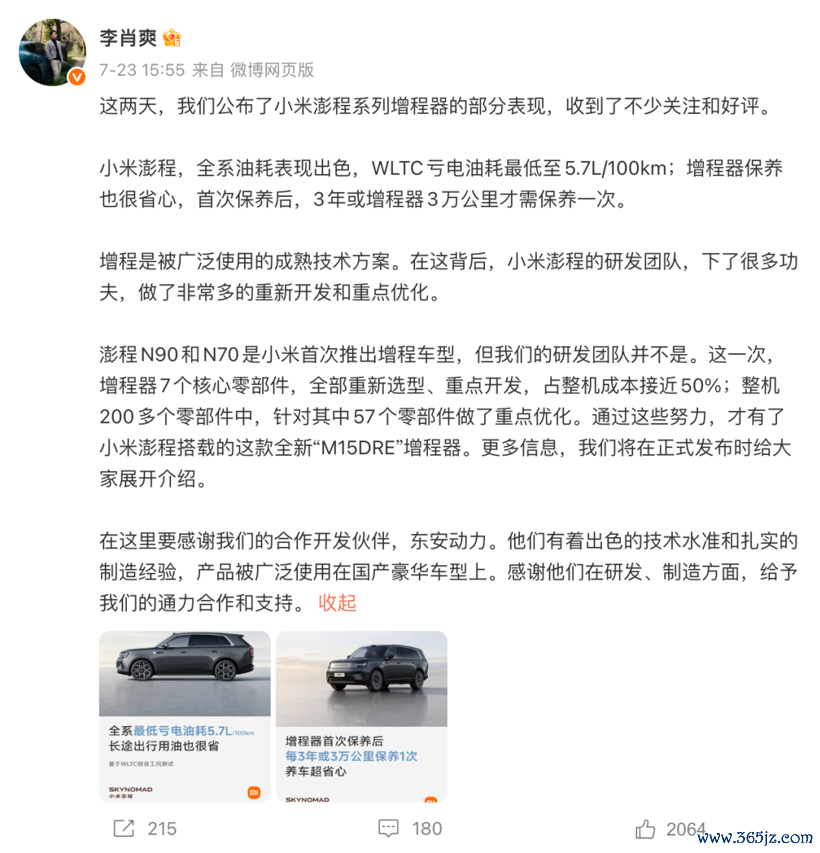This screenshot has width=820, height=853.
Task: Open 李肖爽's profile avatar
Action: (52, 52)
